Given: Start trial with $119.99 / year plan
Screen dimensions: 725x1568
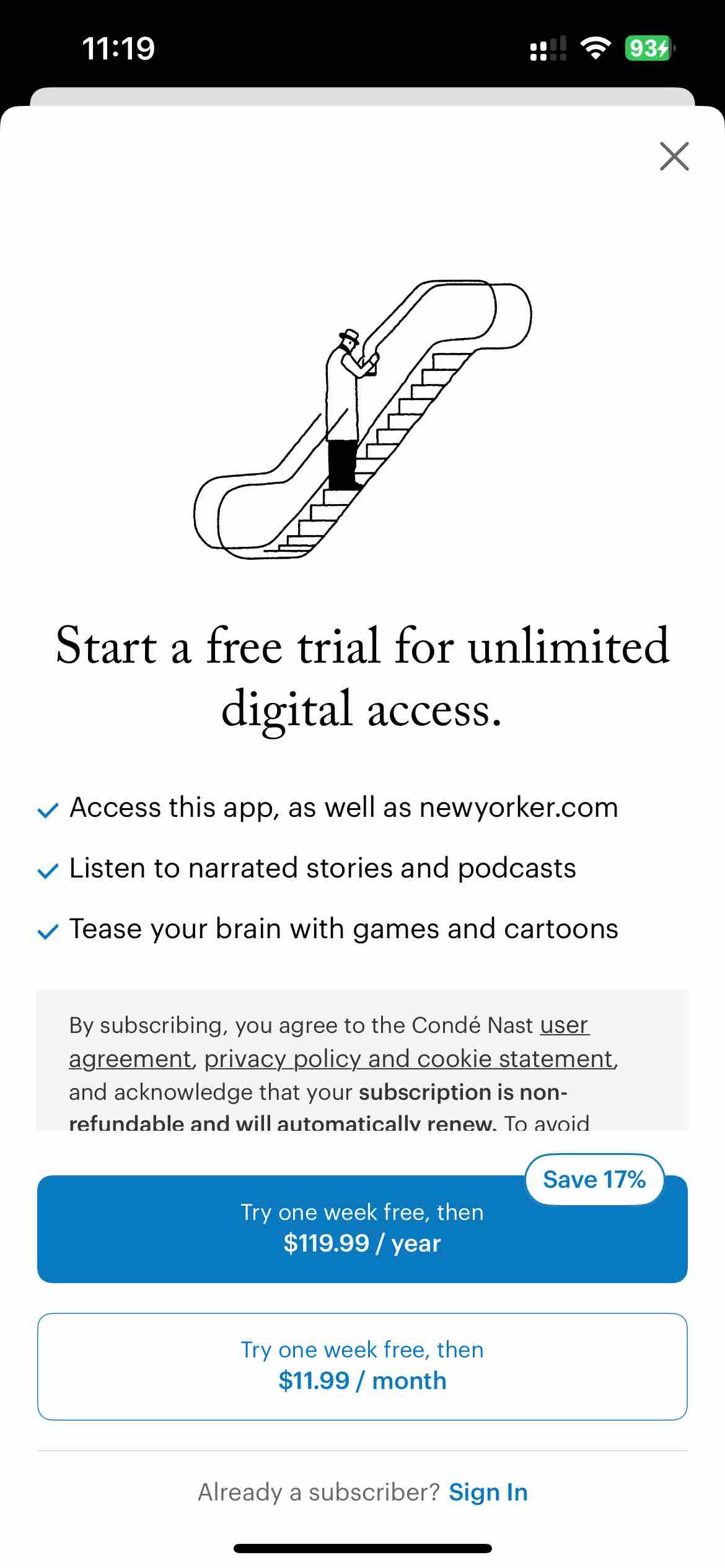Looking at the screenshot, I should pos(362,1229).
